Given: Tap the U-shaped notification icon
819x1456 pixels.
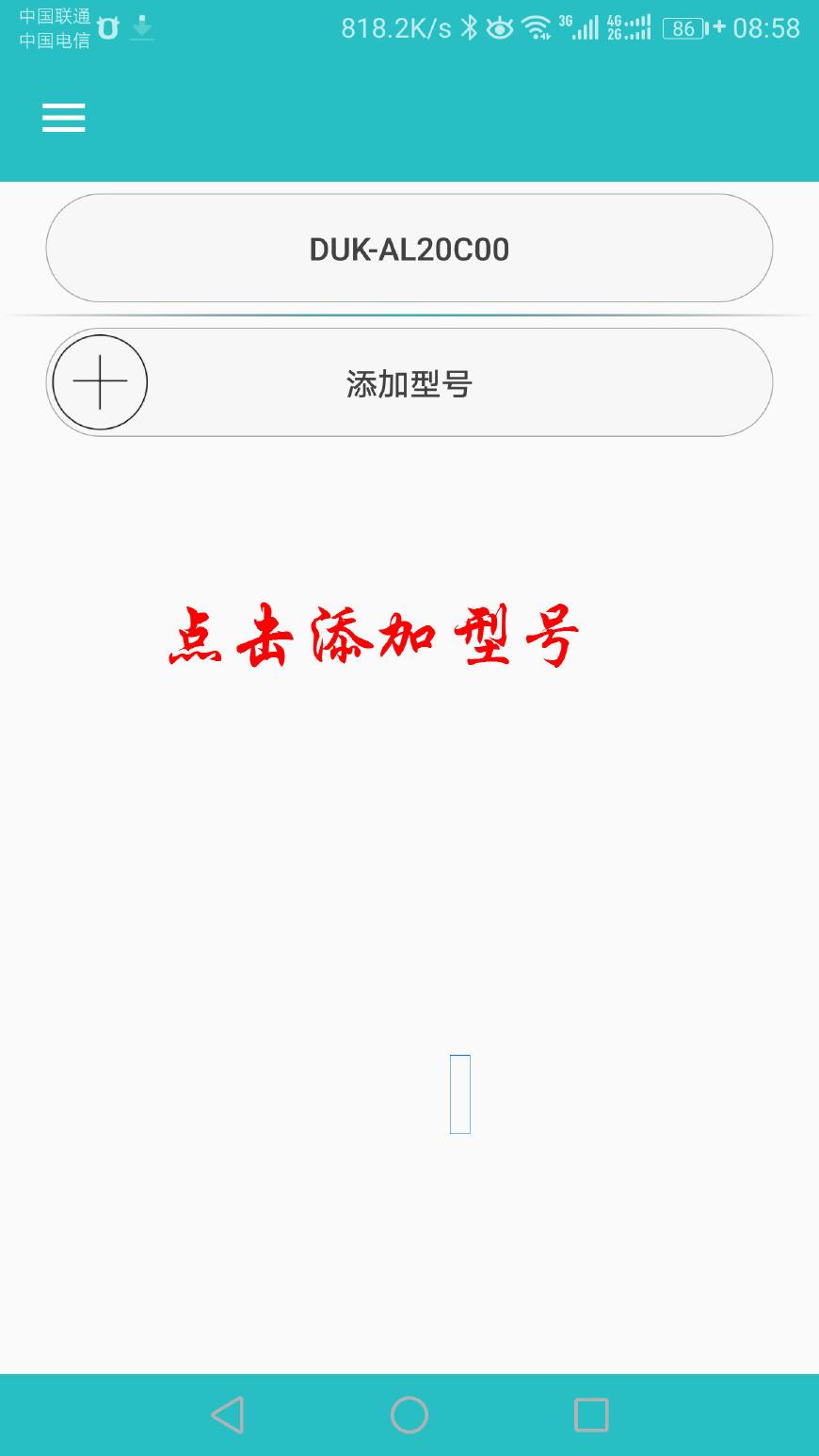Looking at the screenshot, I should click(107, 27).
